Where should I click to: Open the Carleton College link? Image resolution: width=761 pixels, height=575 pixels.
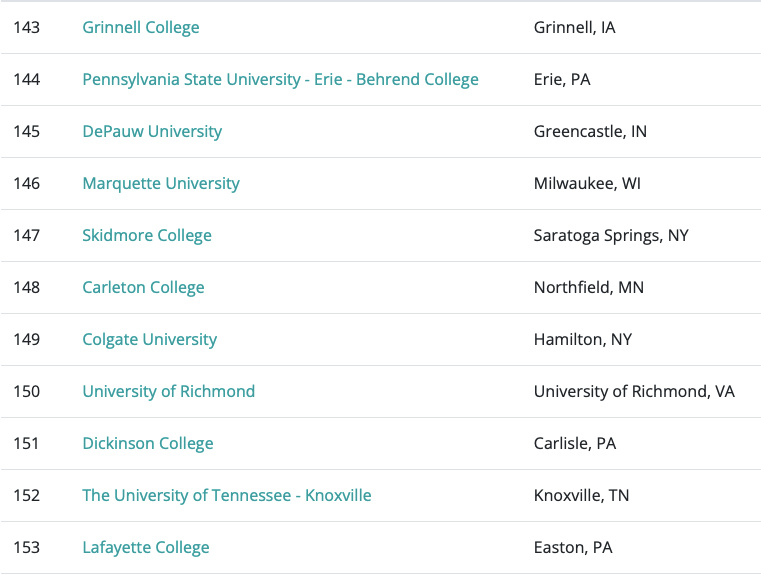[x=143, y=288]
